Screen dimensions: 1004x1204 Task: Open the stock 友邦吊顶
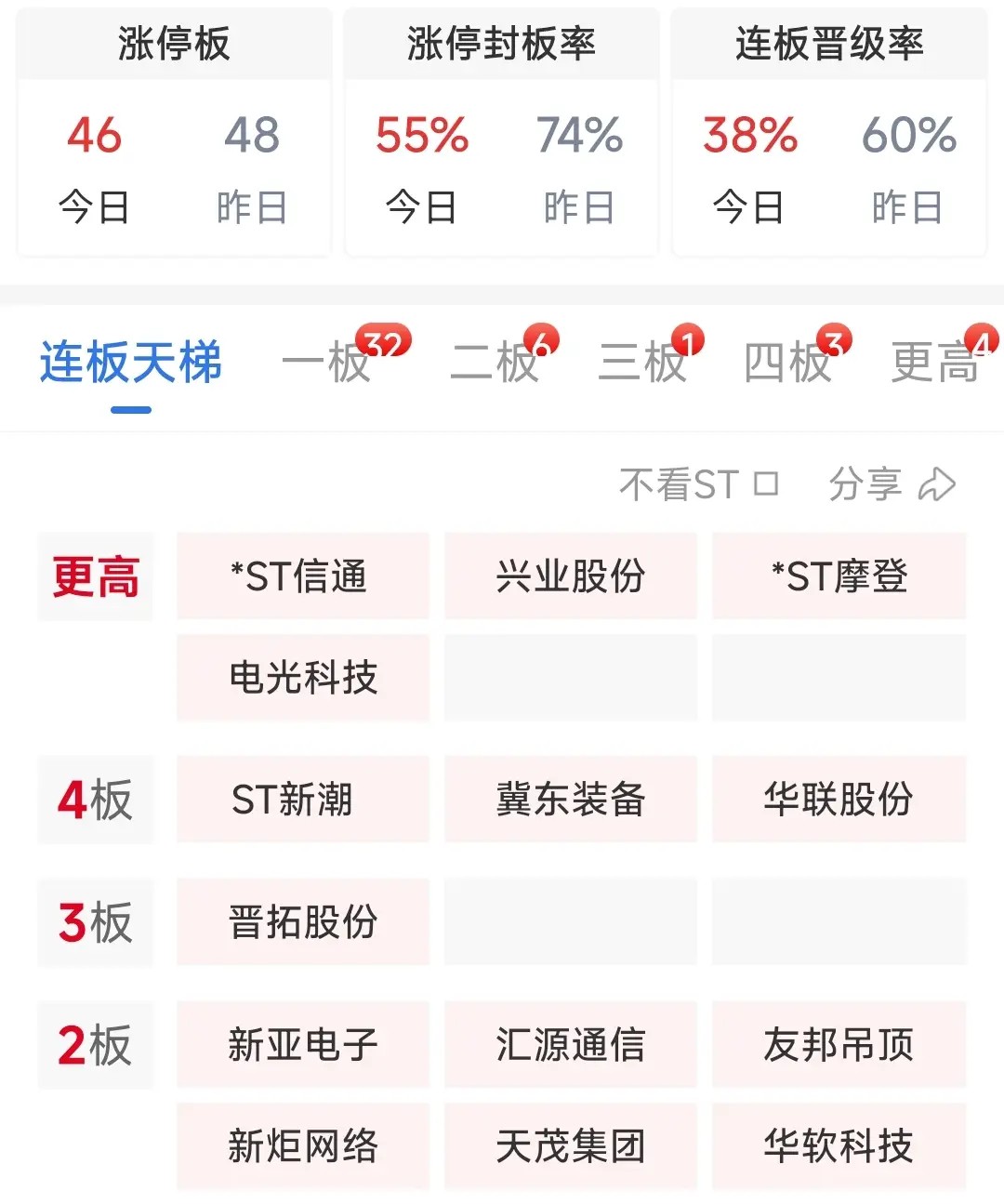(839, 1045)
